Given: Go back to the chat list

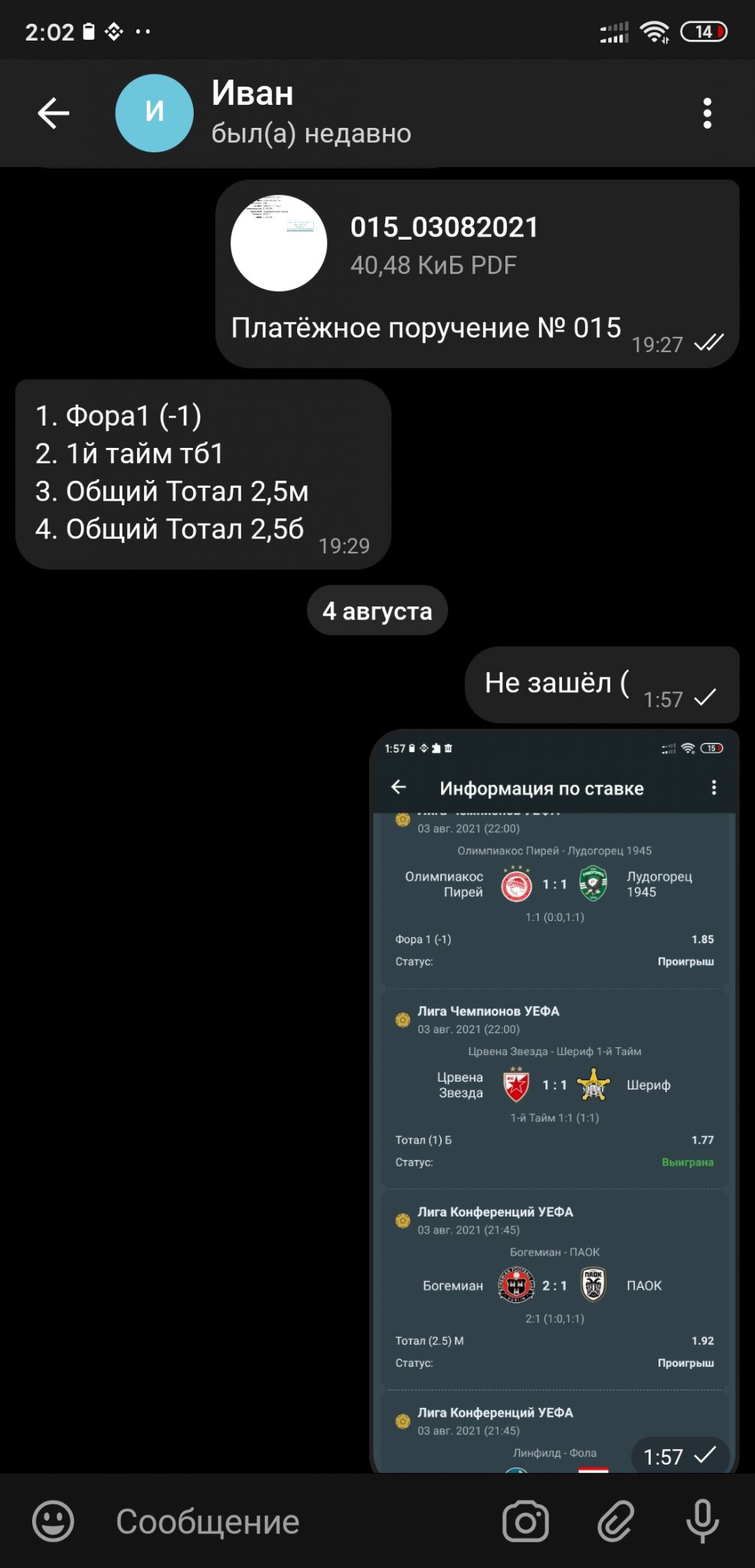Looking at the screenshot, I should tap(54, 113).
